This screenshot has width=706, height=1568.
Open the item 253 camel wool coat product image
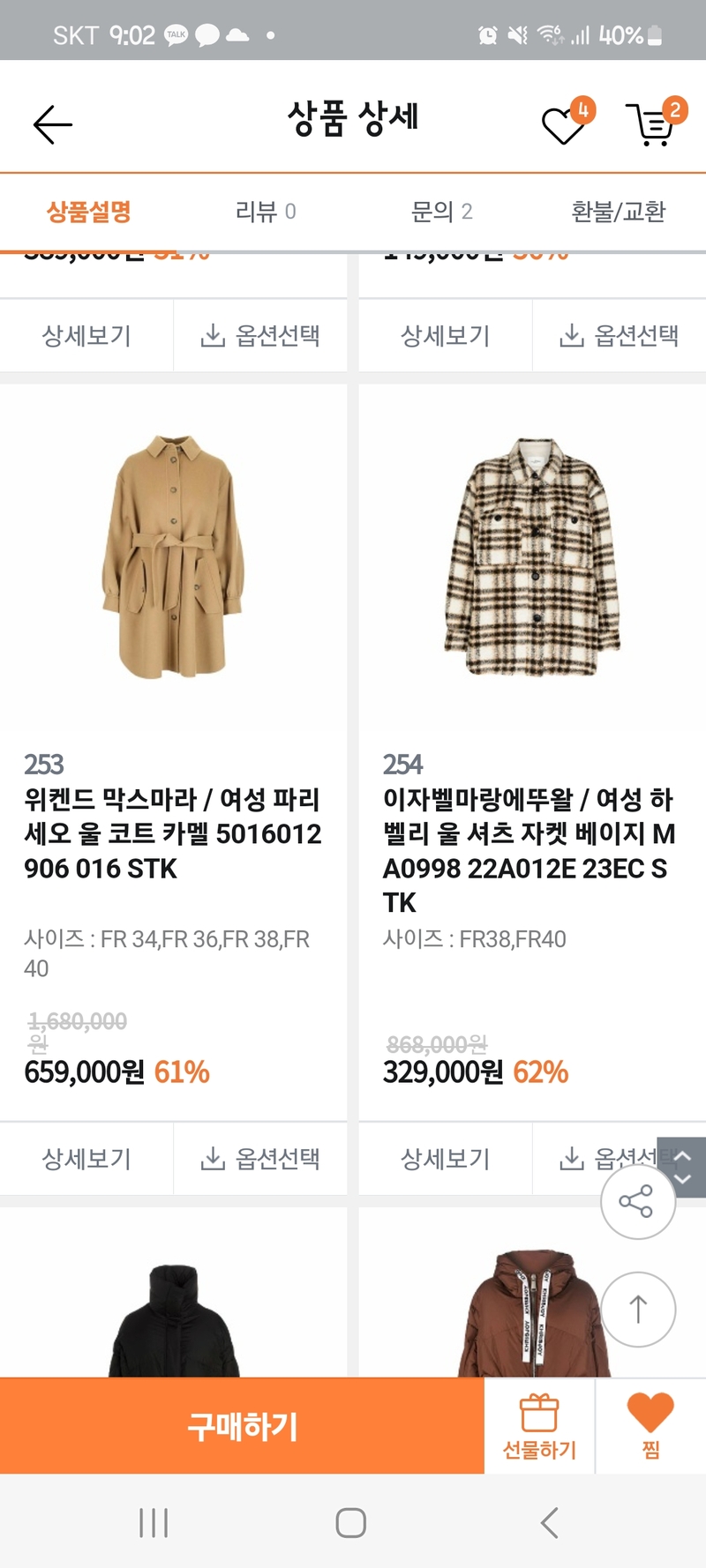click(173, 556)
